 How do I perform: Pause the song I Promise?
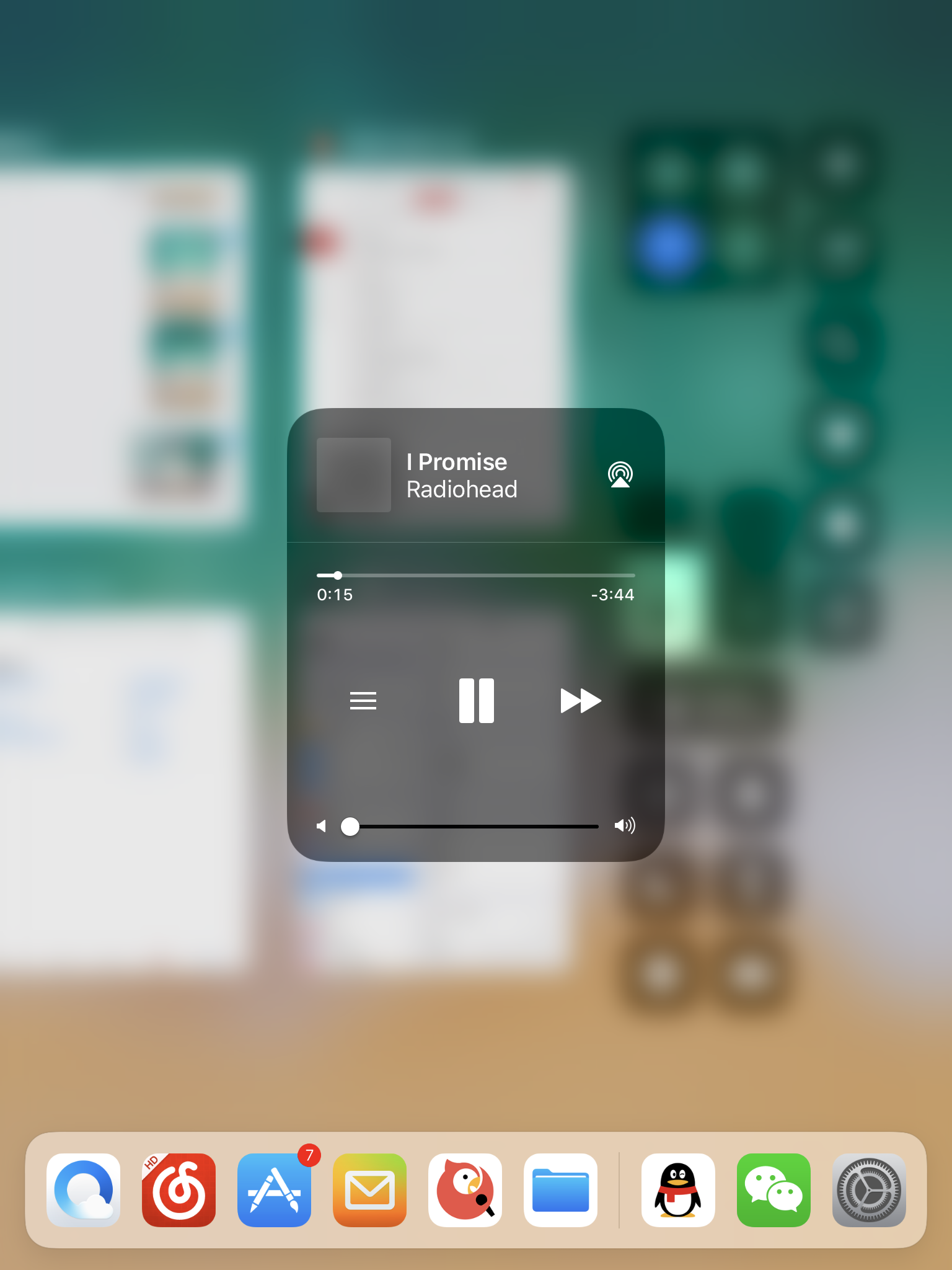click(x=476, y=701)
